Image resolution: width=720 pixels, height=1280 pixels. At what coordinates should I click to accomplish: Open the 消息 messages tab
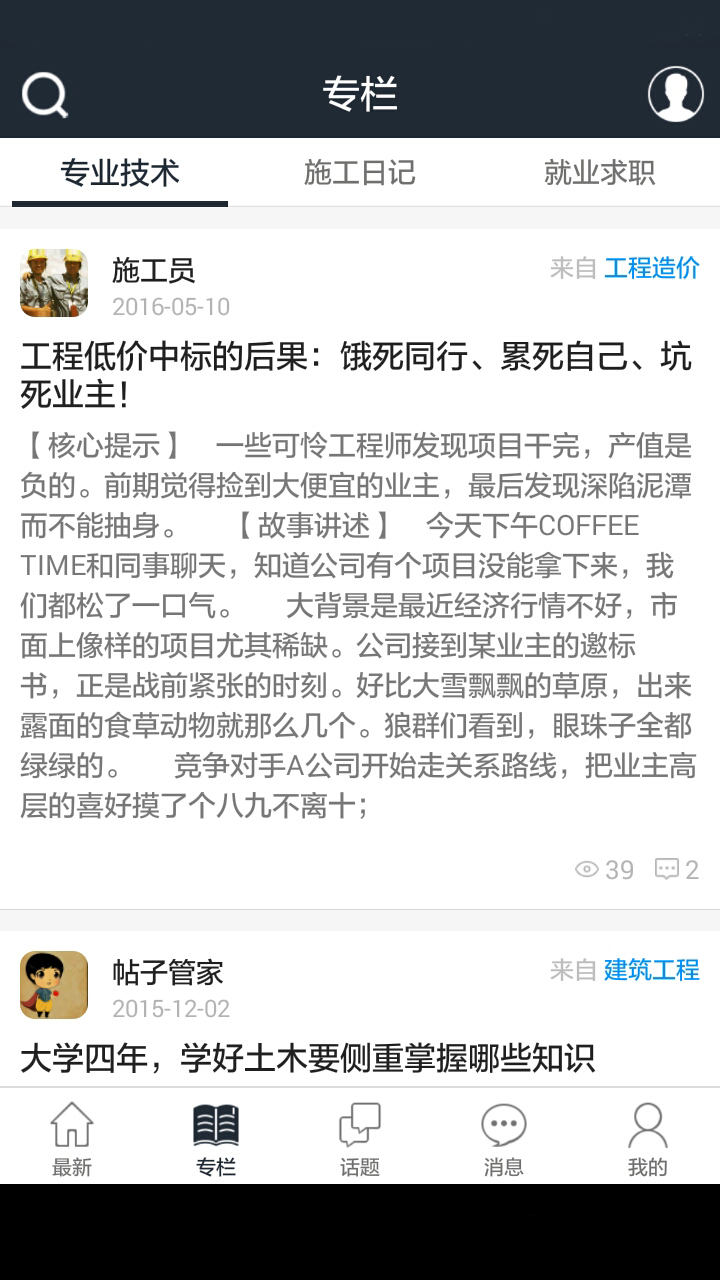point(504,1138)
